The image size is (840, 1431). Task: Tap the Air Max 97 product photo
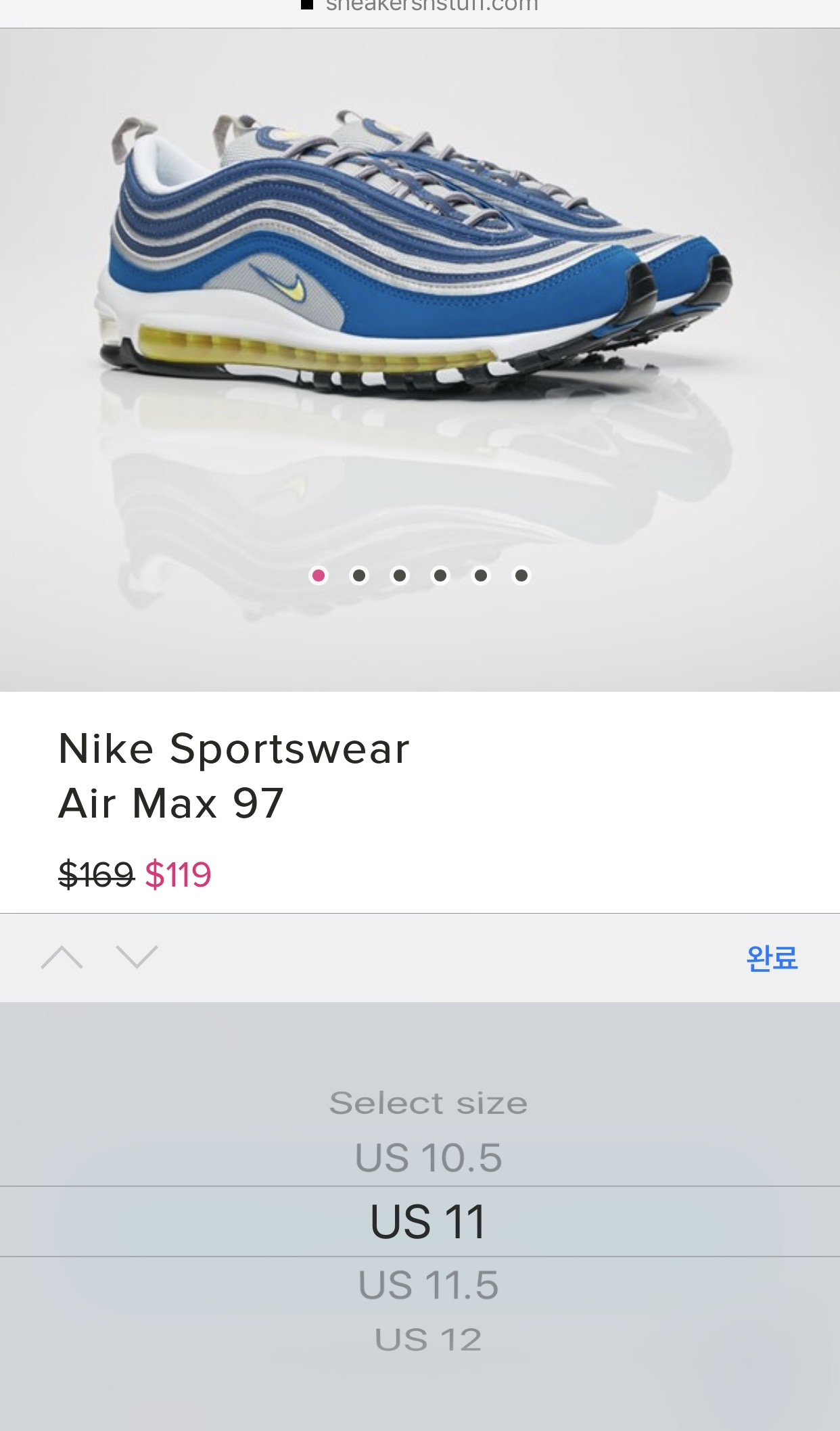420,359
